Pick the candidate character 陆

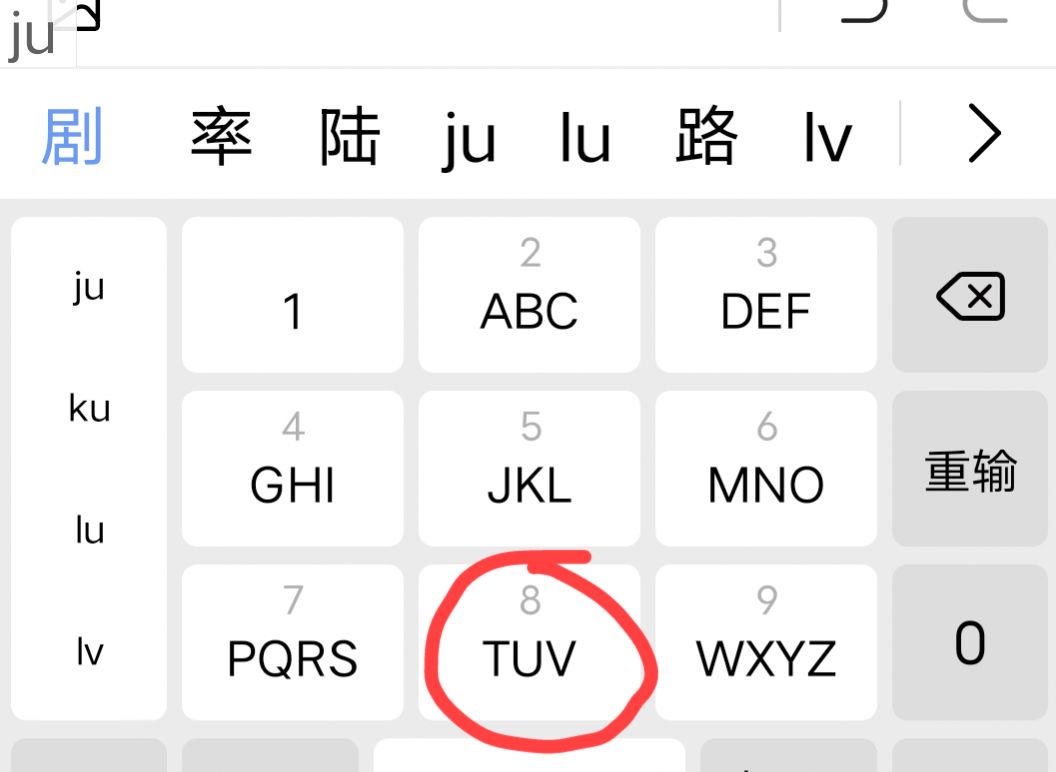[349, 136]
